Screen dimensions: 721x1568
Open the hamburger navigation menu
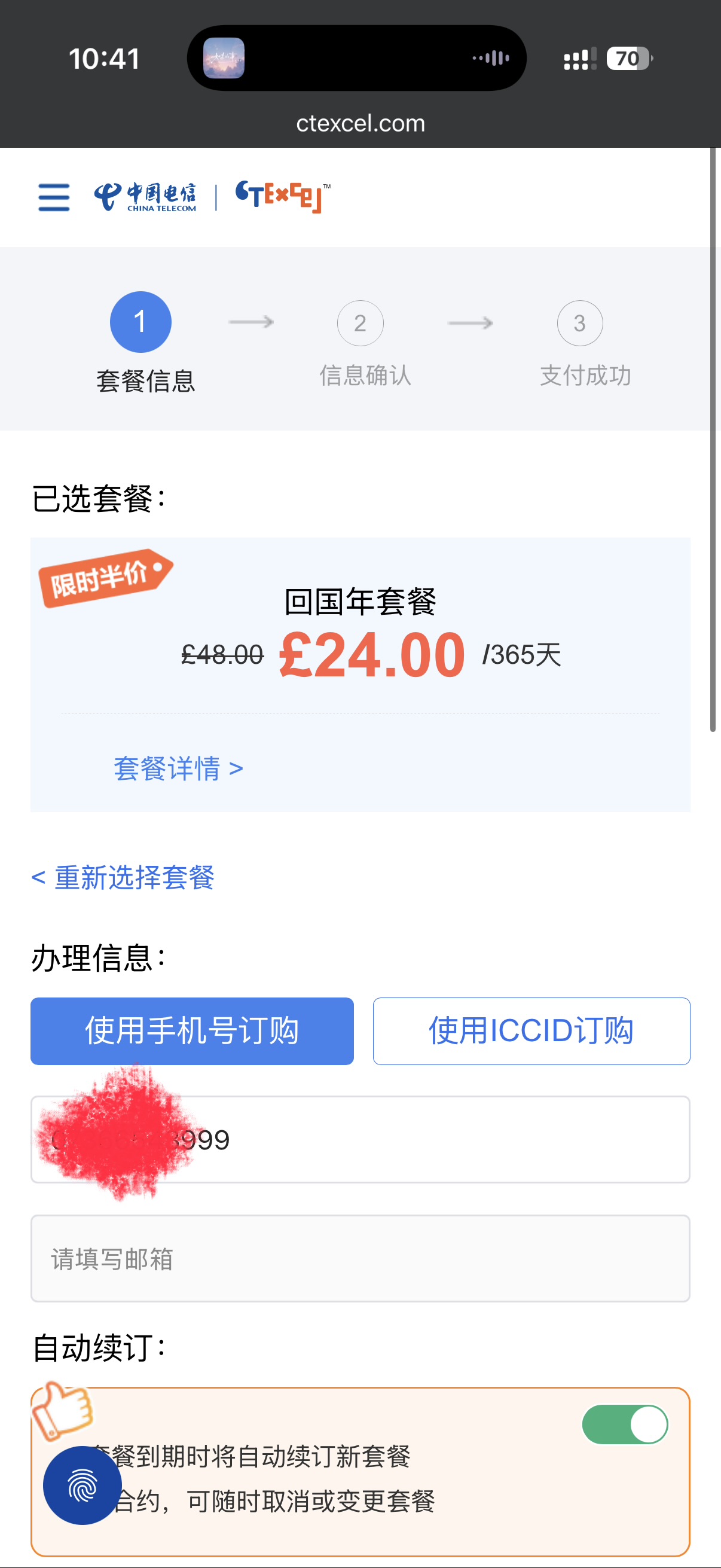pos(54,197)
